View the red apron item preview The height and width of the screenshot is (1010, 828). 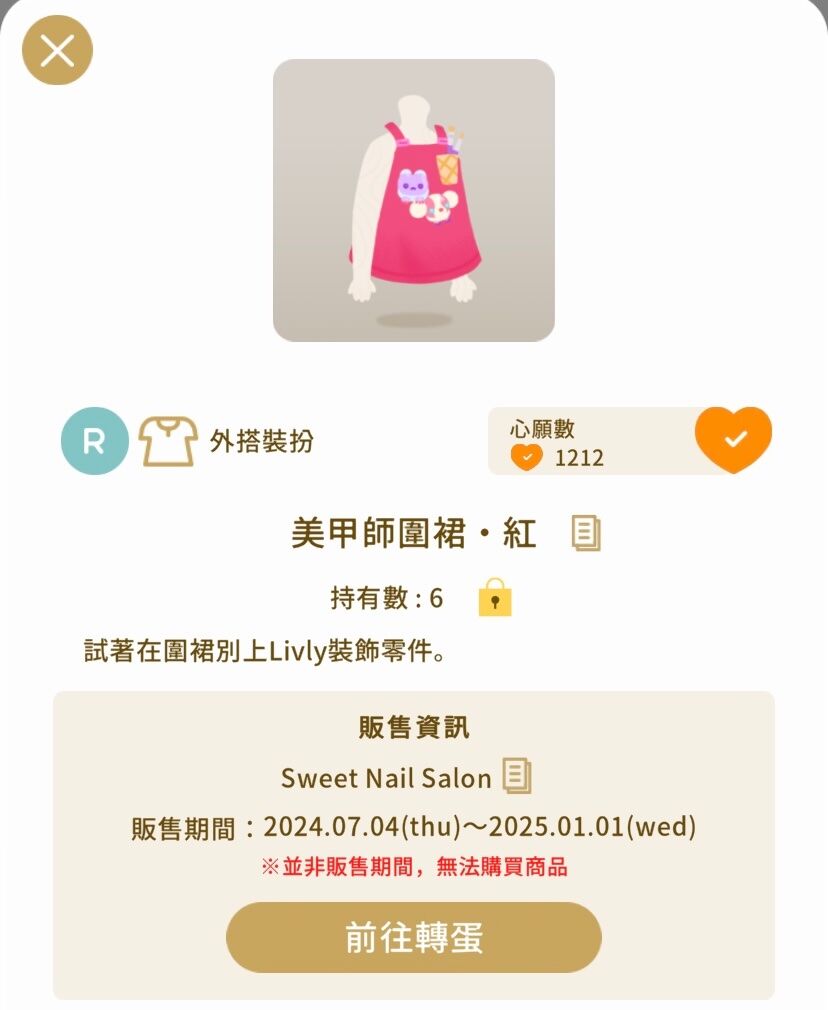click(413, 200)
